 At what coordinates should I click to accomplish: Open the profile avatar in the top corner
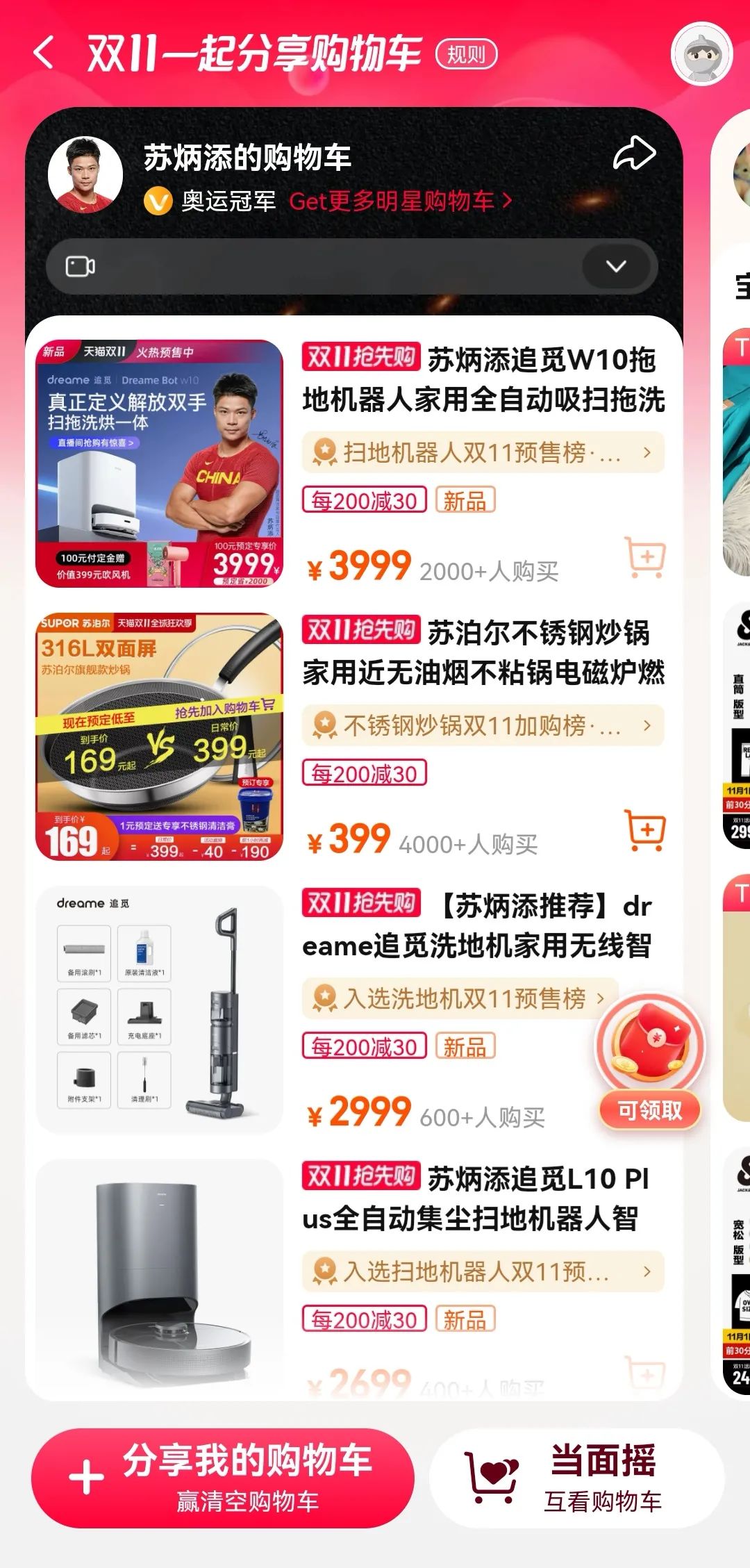click(702, 53)
